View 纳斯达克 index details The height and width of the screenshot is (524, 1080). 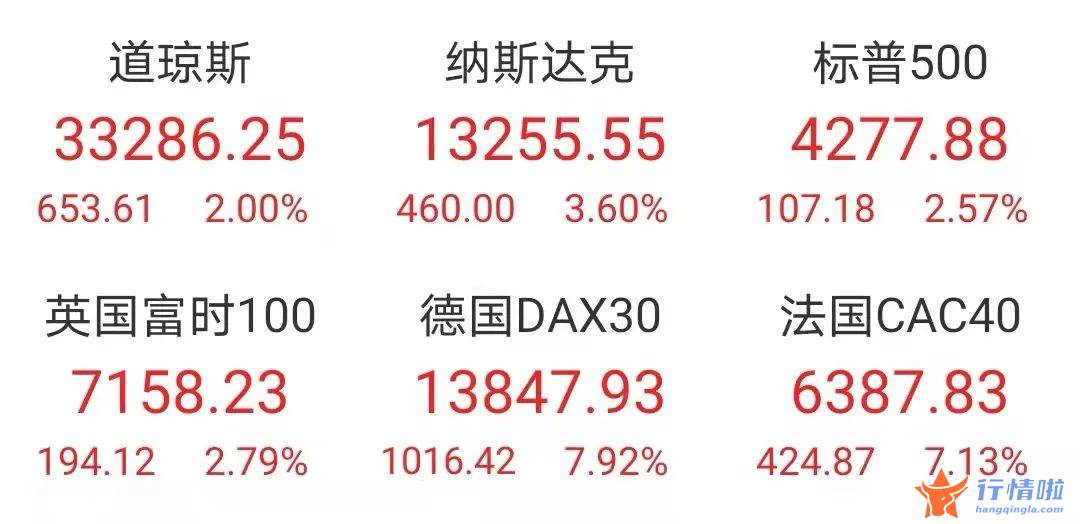click(540, 138)
